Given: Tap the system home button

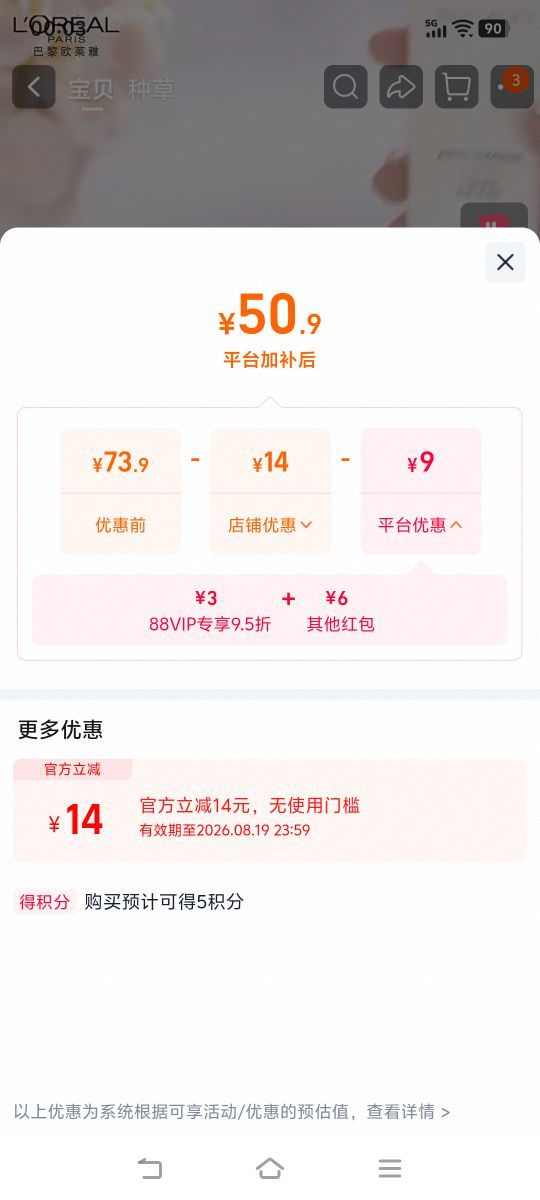Looking at the screenshot, I should point(270,1168).
